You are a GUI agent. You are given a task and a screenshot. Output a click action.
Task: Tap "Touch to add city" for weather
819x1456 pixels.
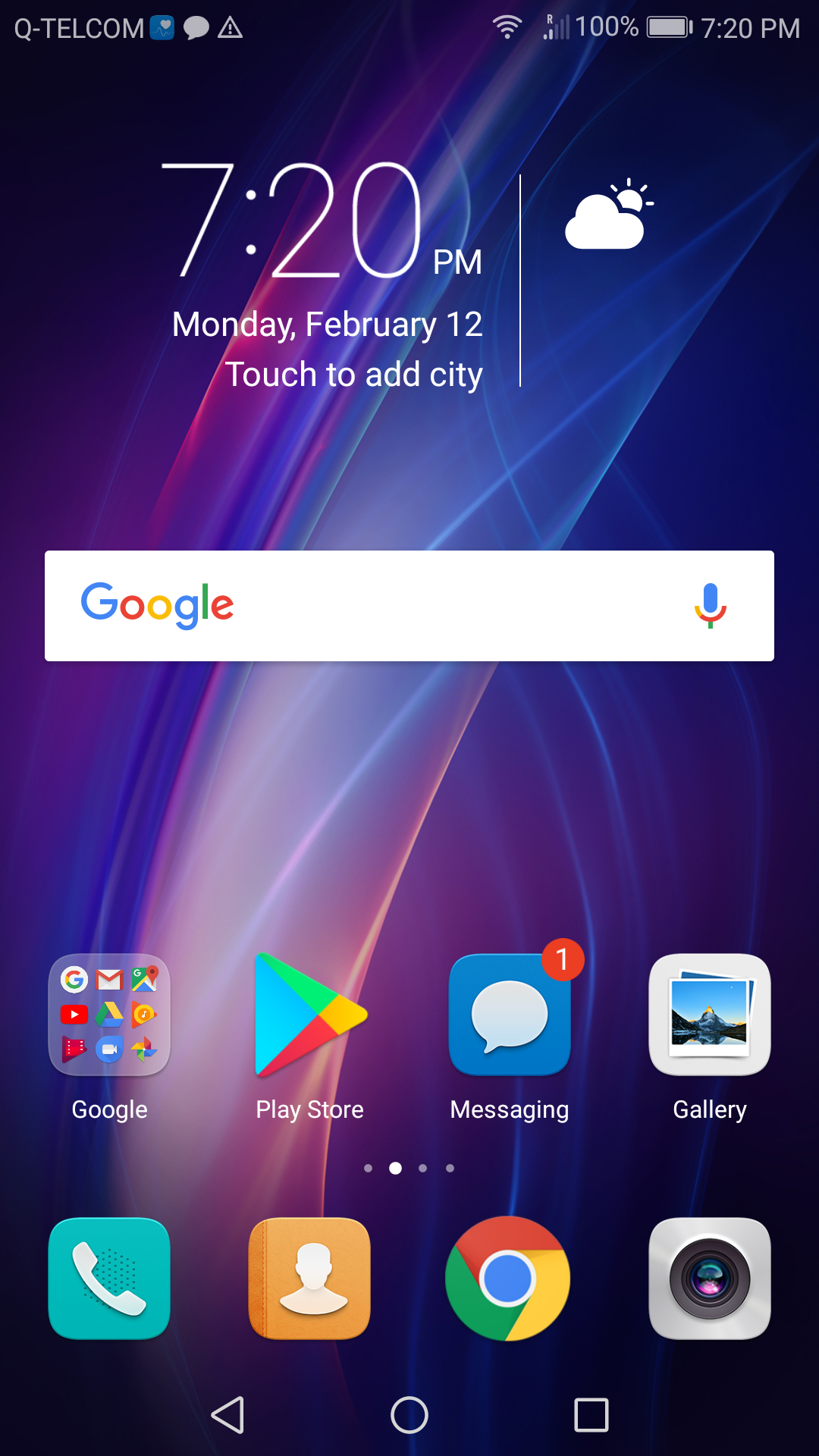click(x=353, y=375)
